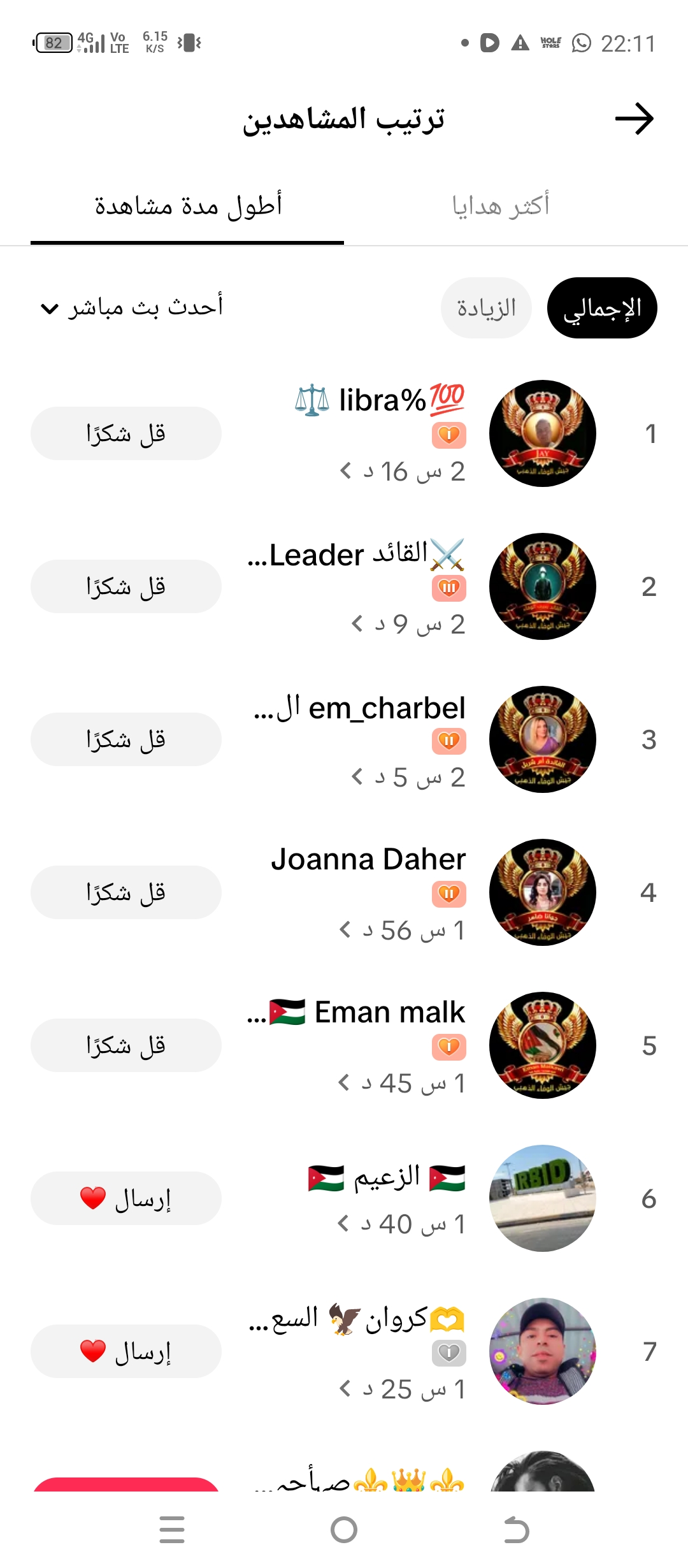Send a heart (إرسال) to الزعيم
The width and height of the screenshot is (688, 1568).
126,1198
